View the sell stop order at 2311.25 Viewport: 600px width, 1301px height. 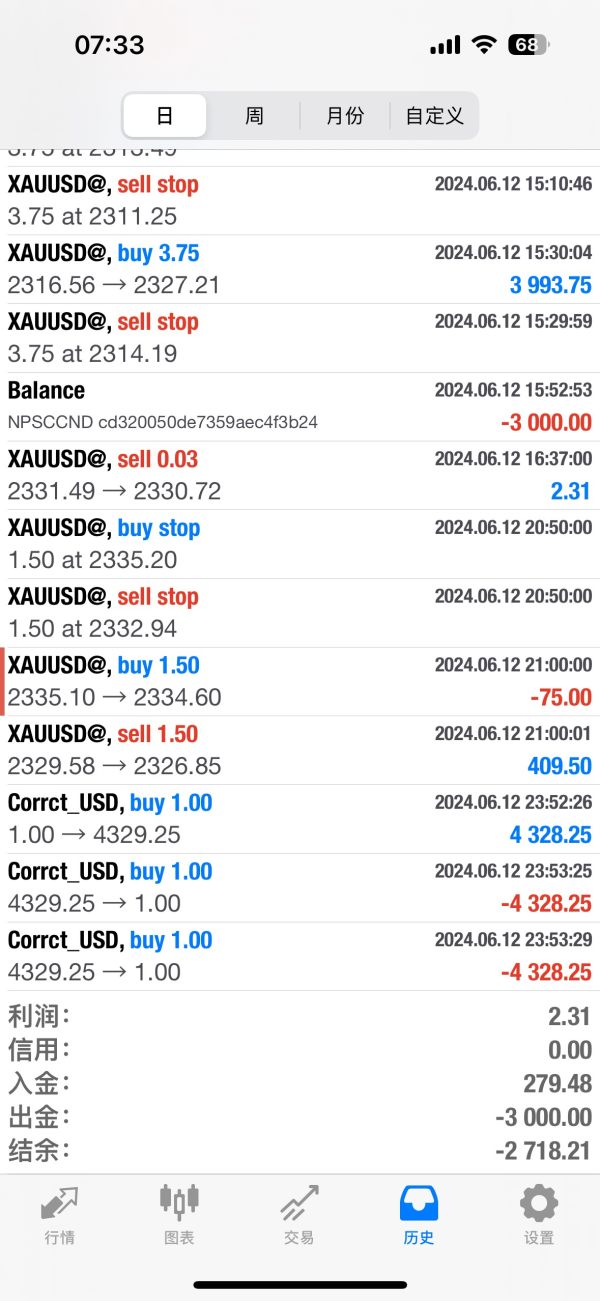pos(300,200)
